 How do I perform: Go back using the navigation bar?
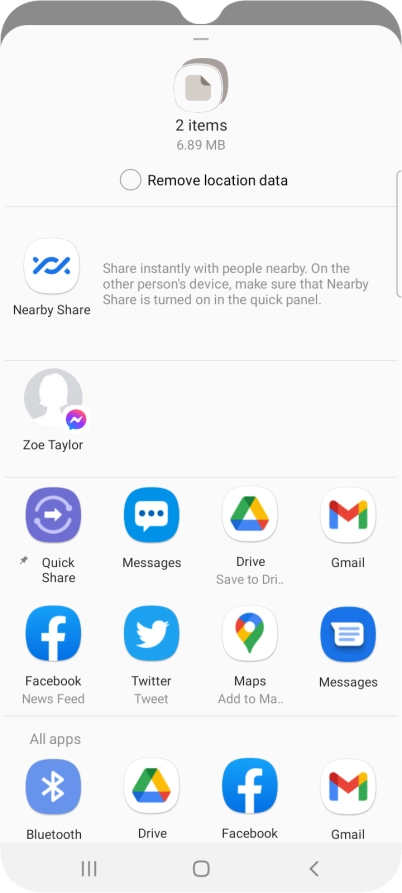(314, 869)
